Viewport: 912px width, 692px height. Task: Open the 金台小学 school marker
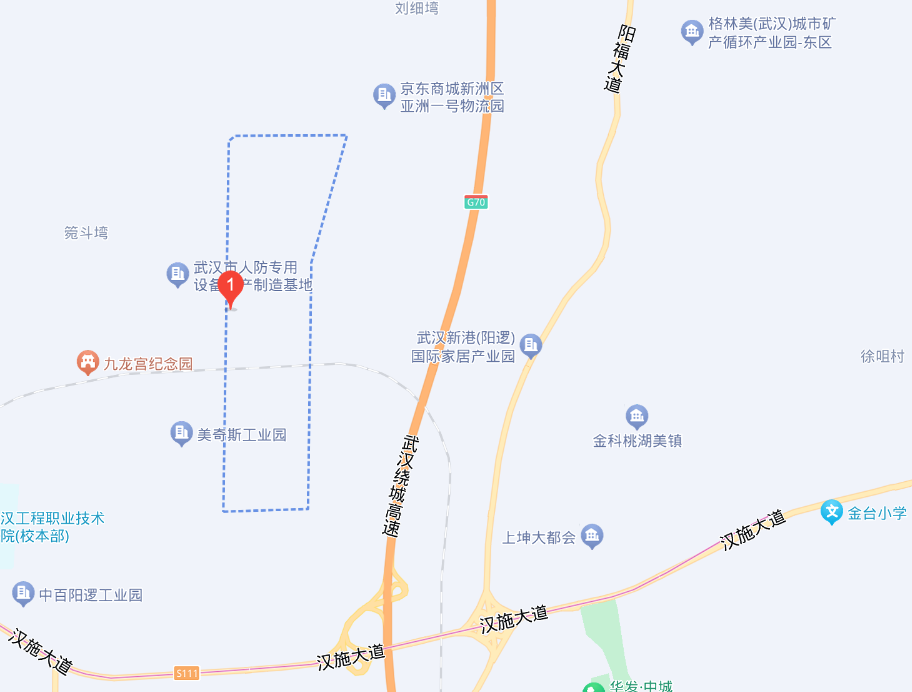[x=831, y=512]
